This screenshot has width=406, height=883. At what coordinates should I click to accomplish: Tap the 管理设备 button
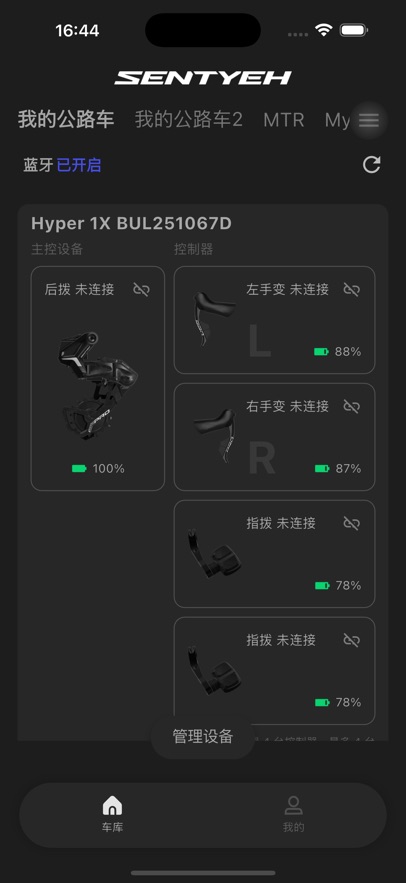(x=203, y=736)
